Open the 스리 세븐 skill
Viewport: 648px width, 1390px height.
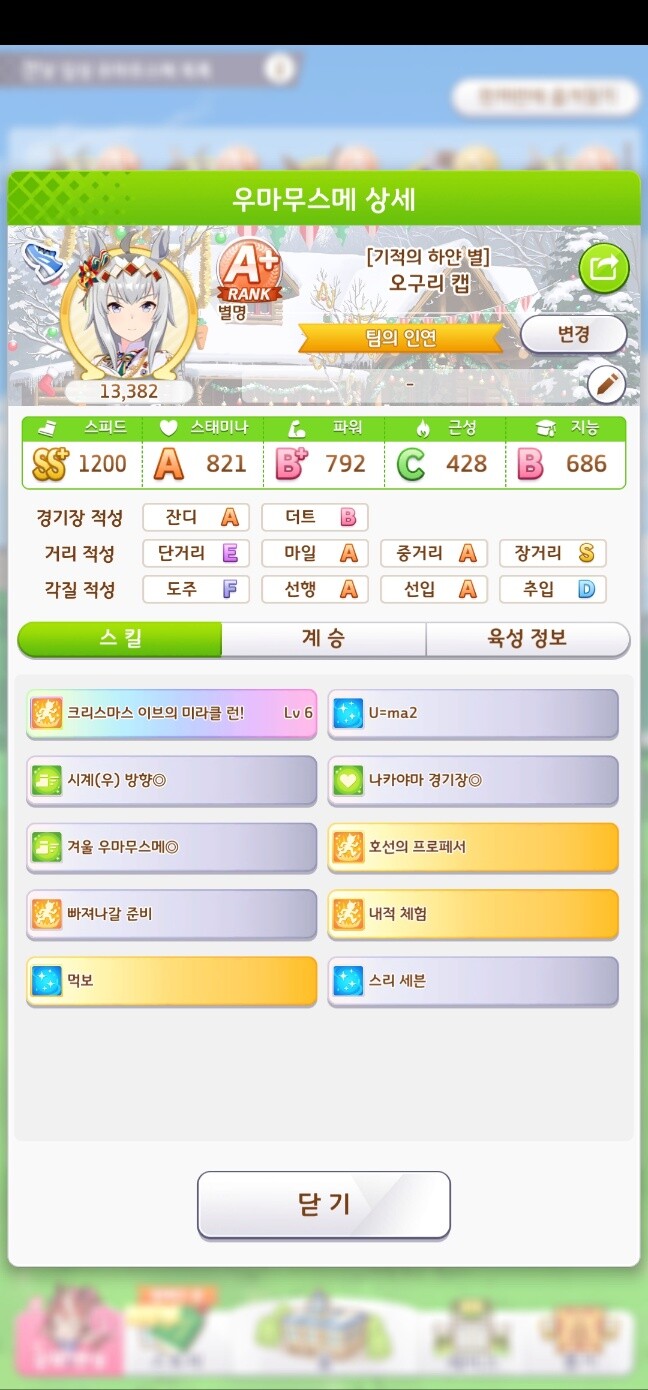[473, 981]
